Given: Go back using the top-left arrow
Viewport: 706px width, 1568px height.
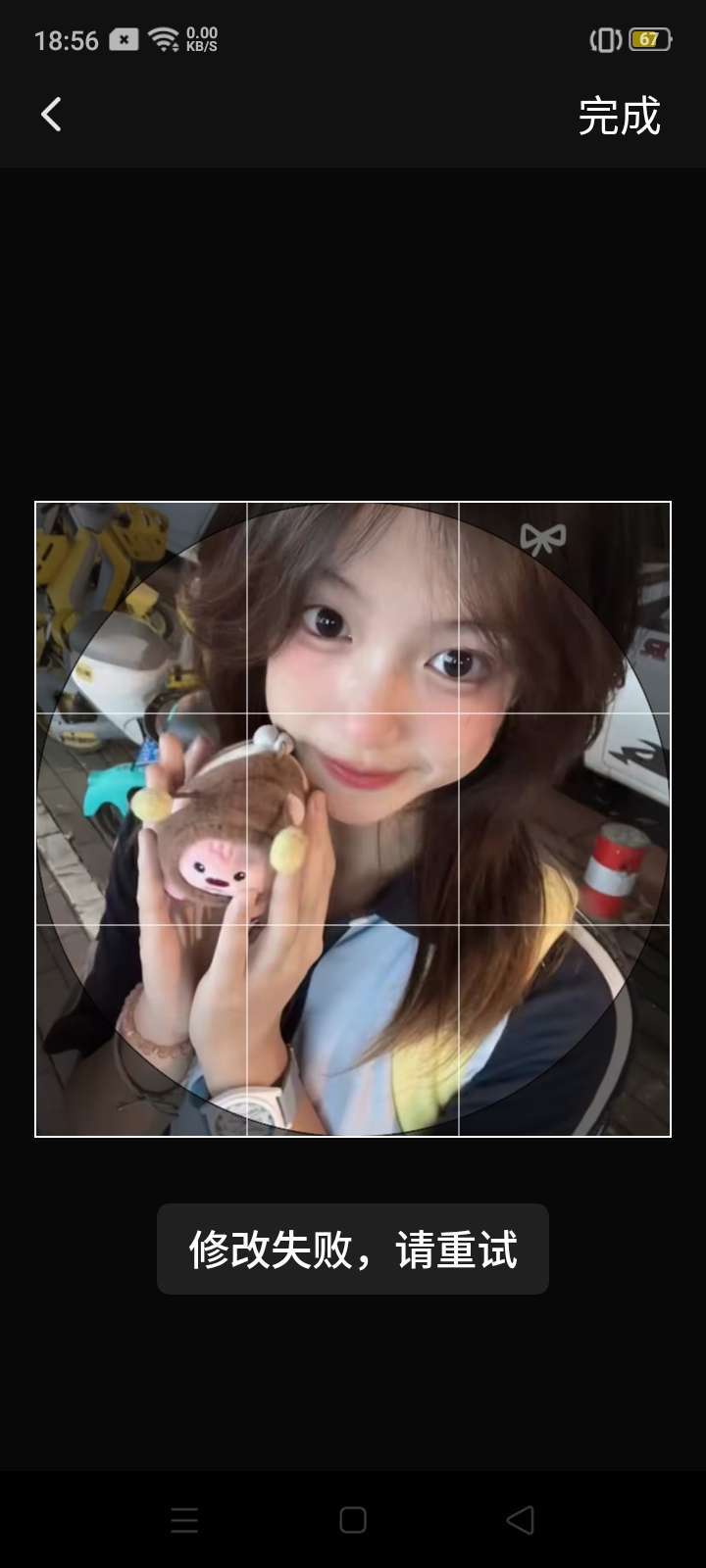Looking at the screenshot, I should (52, 115).
